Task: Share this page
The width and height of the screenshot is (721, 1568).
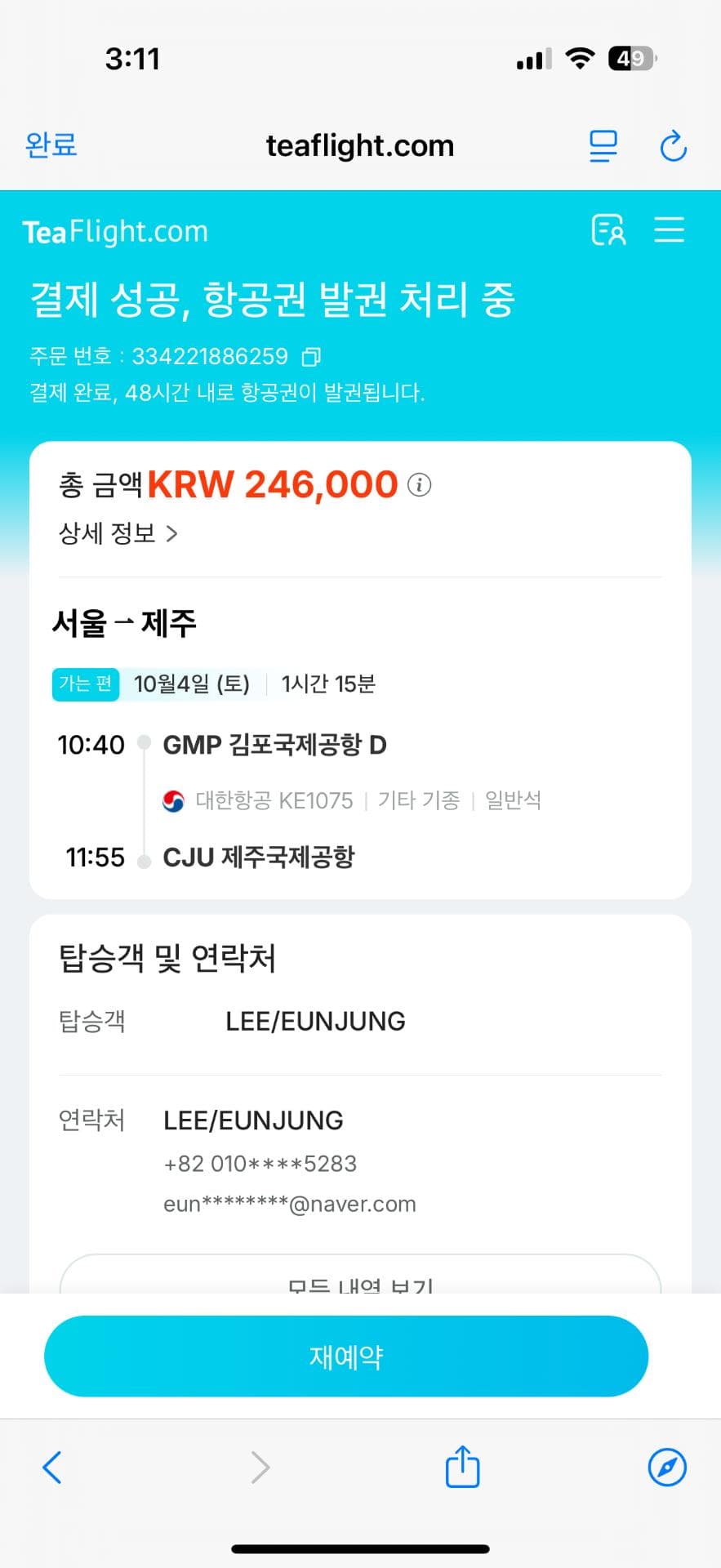Action: click(x=462, y=1467)
